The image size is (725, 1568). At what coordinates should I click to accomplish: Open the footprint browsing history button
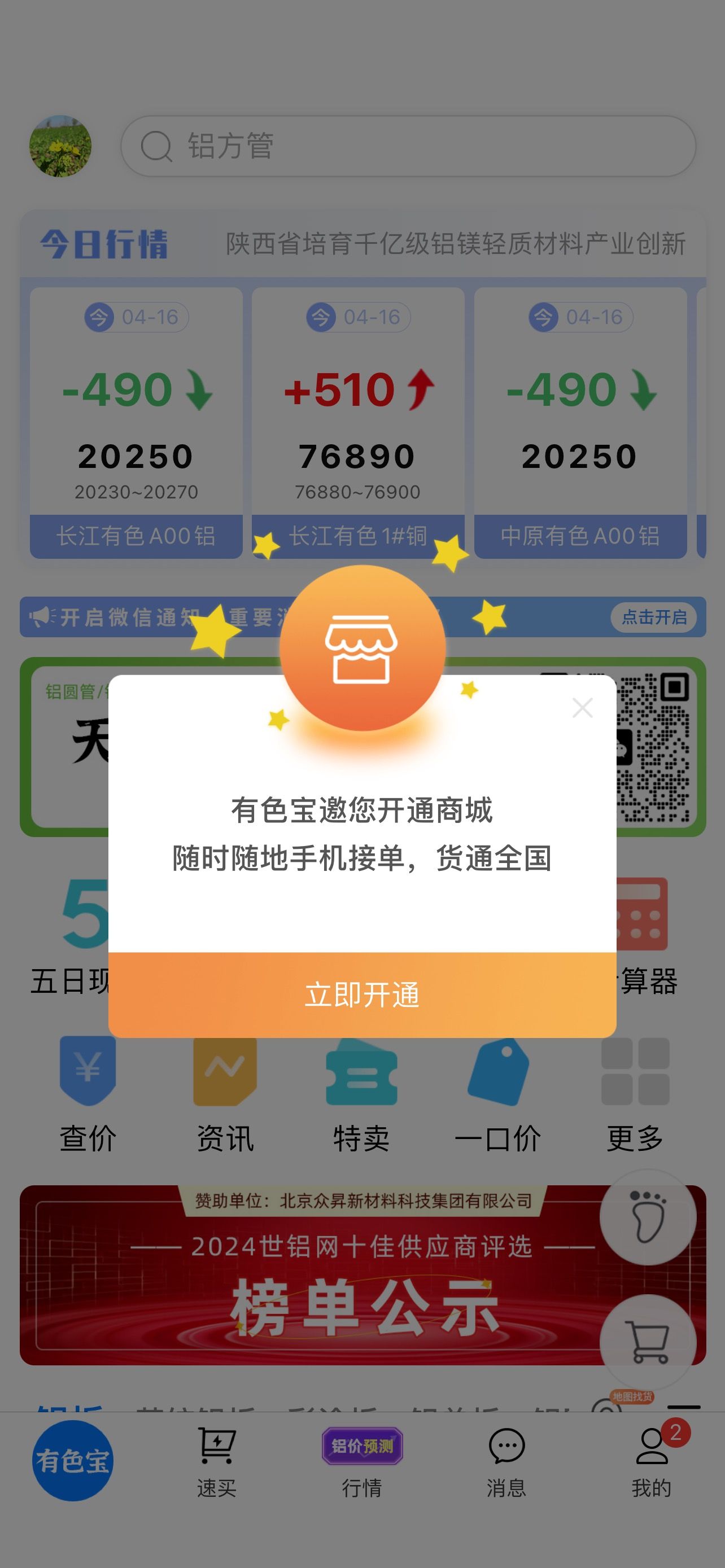(x=648, y=1216)
